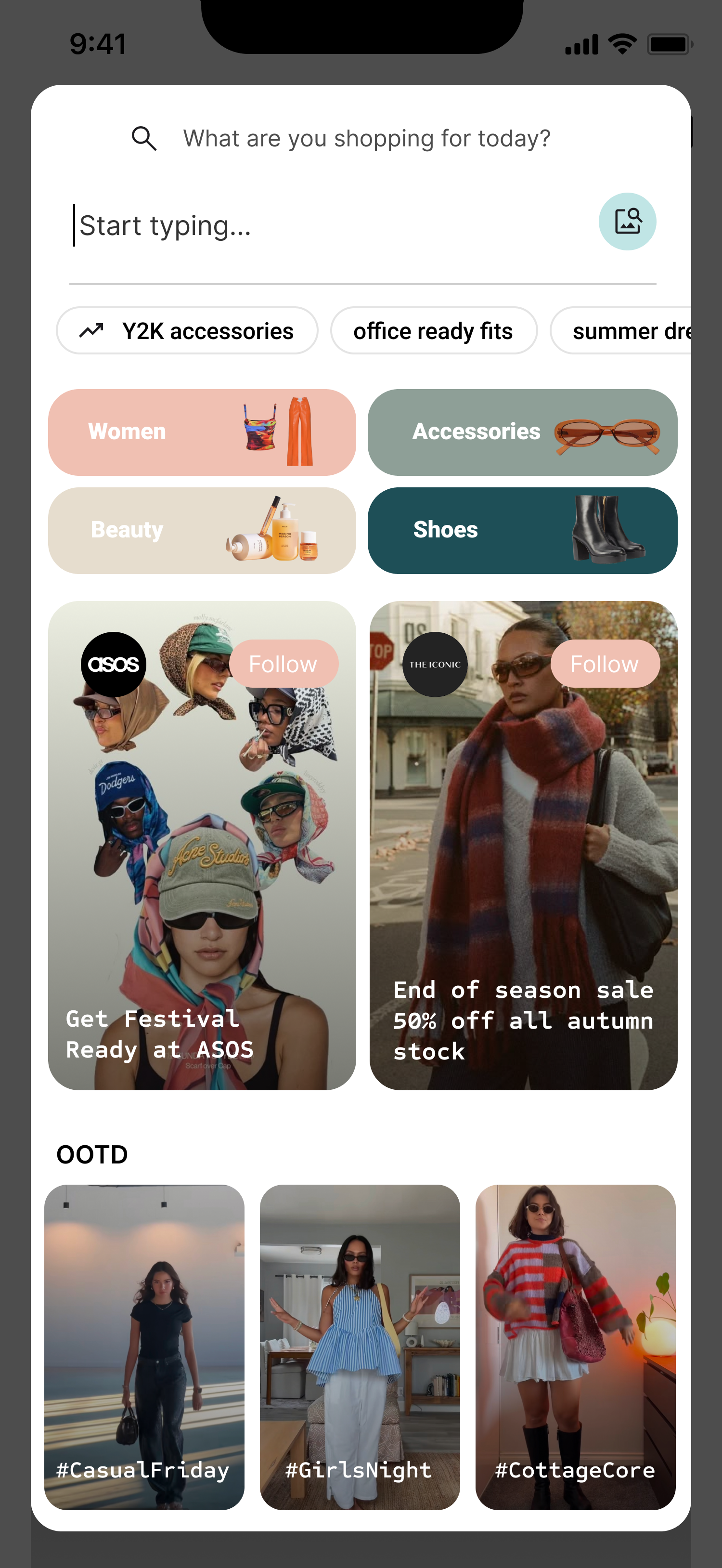View the End of season sale card
This screenshot has width=722, height=1568.
coord(524,846)
